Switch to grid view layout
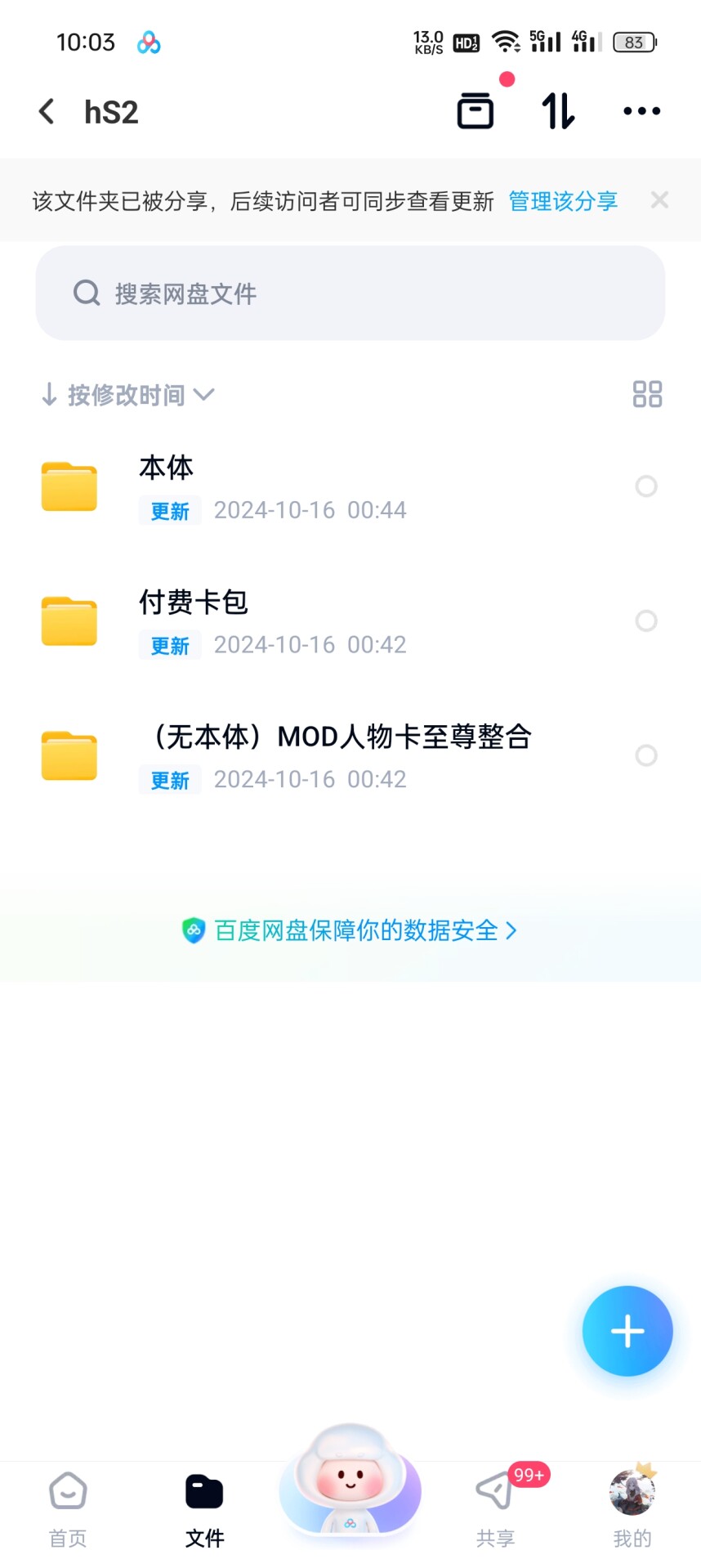Image resolution: width=701 pixels, height=1568 pixels. click(647, 394)
